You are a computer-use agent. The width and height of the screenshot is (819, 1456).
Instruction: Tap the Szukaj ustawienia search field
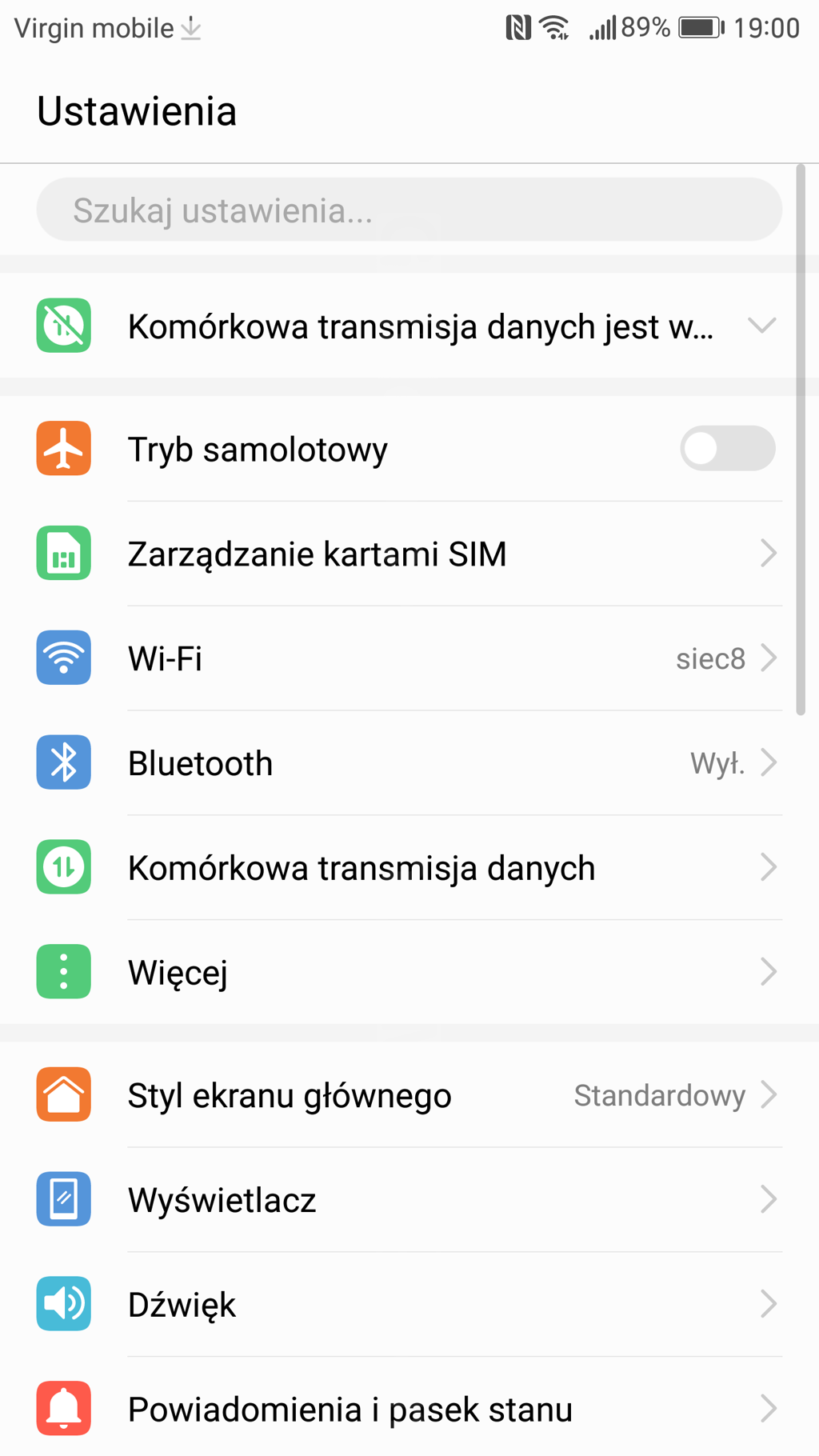[408, 210]
